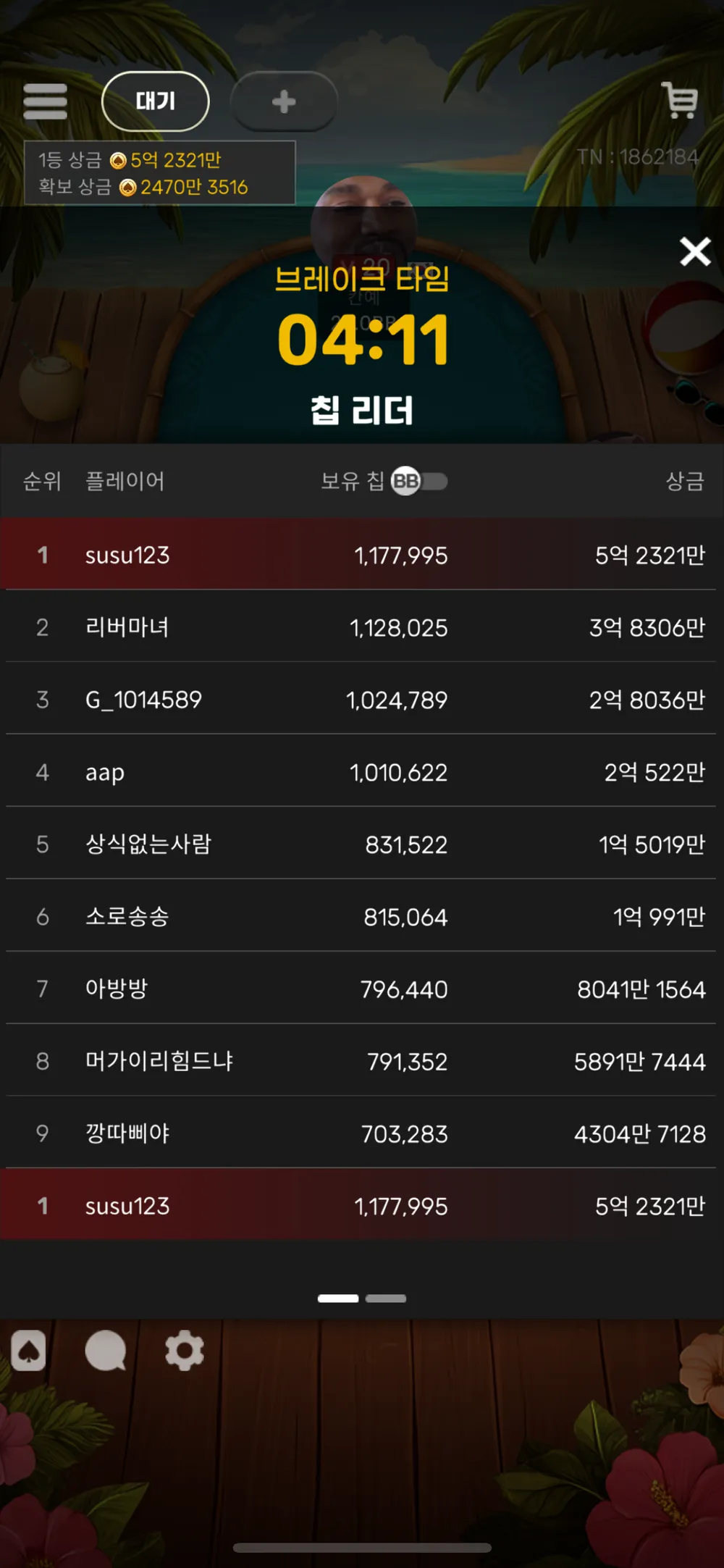Image resolution: width=724 pixels, height=1568 pixels.
Task: Close the chip leader panel
Action: point(694,252)
